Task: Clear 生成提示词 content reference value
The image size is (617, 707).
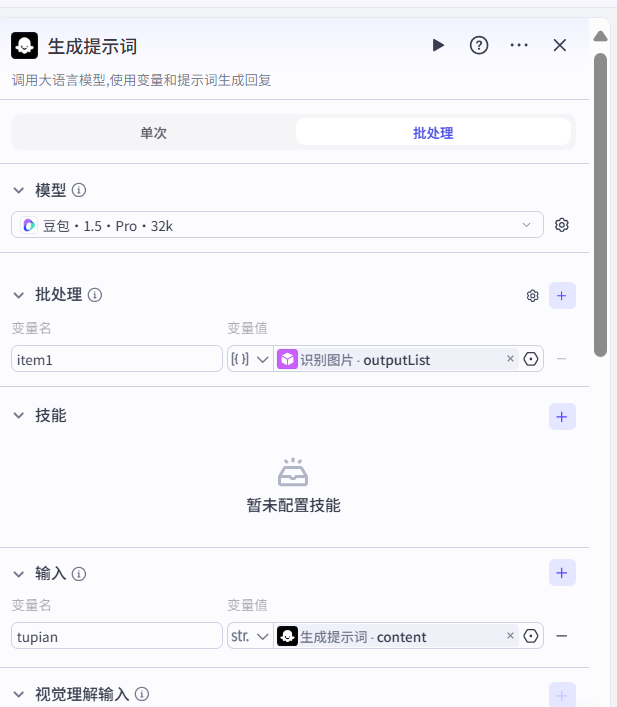Action: 510,636
